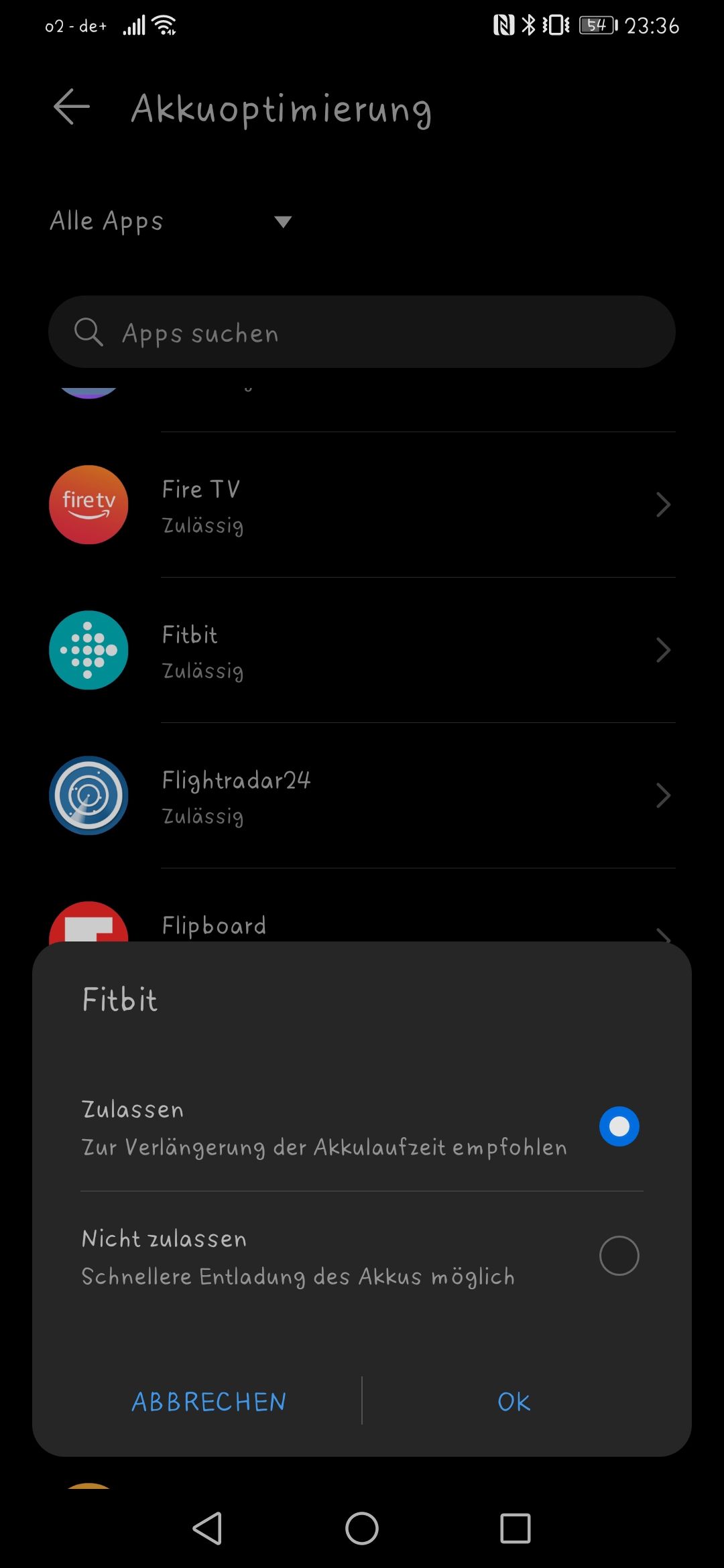
Task: Expand the Alle Apps dropdown
Action: click(x=171, y=221)
